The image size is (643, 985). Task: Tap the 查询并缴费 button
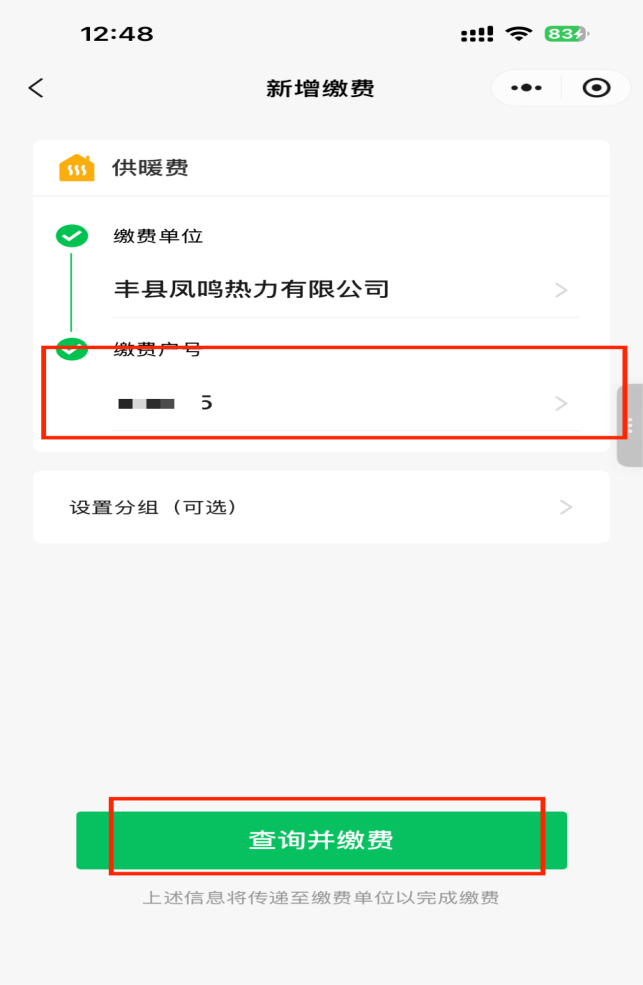click(321, 840)
